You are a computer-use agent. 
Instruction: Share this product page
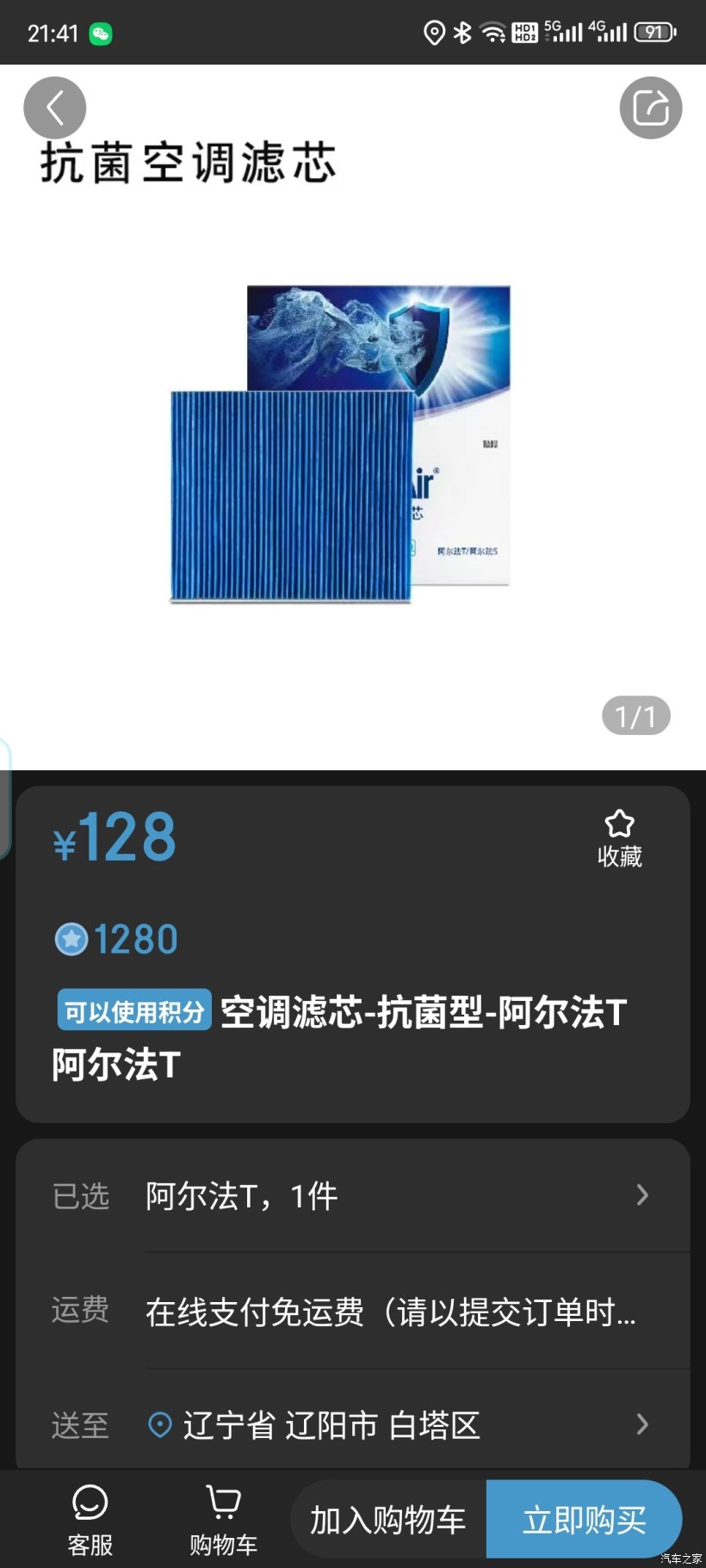tap(650, 108)
